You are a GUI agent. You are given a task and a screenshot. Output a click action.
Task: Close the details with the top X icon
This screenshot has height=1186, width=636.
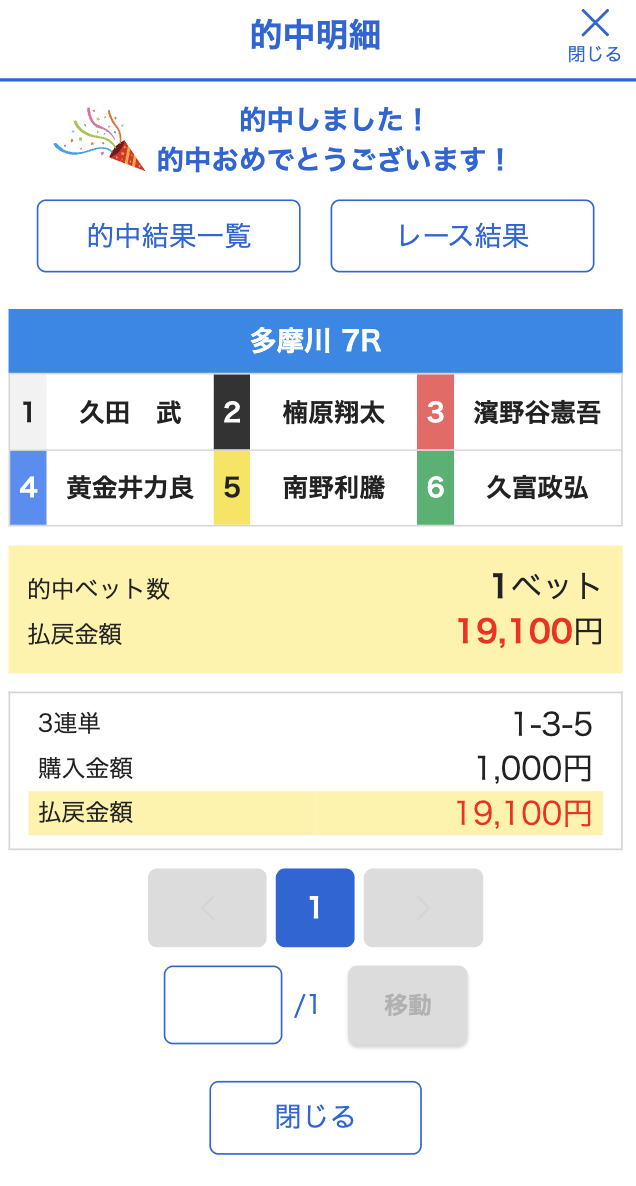(x=595, y=34)
